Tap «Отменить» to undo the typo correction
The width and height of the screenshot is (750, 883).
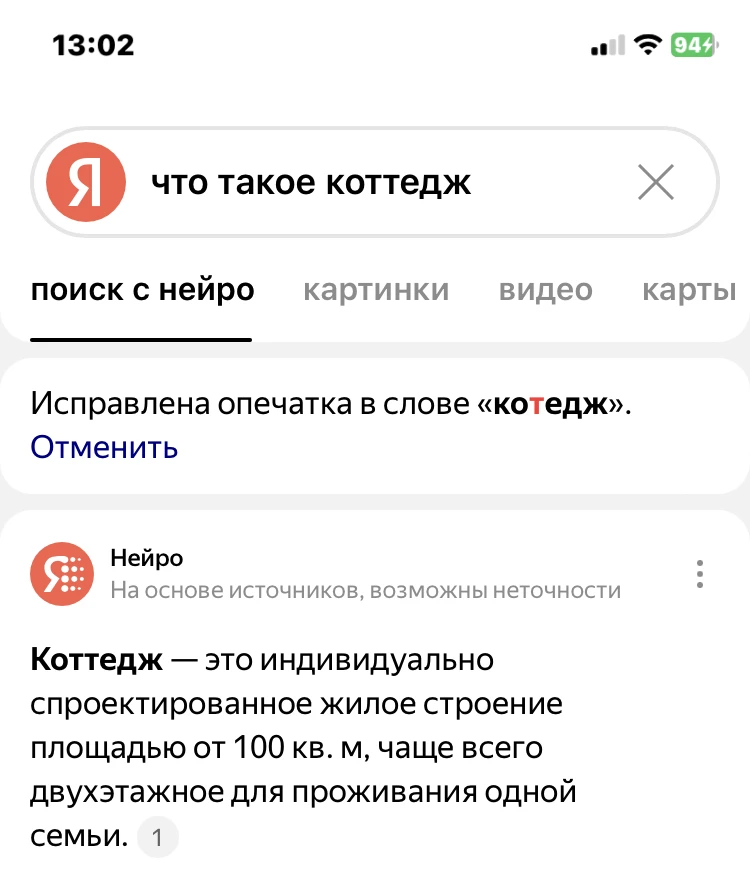[x=104, y=447]
